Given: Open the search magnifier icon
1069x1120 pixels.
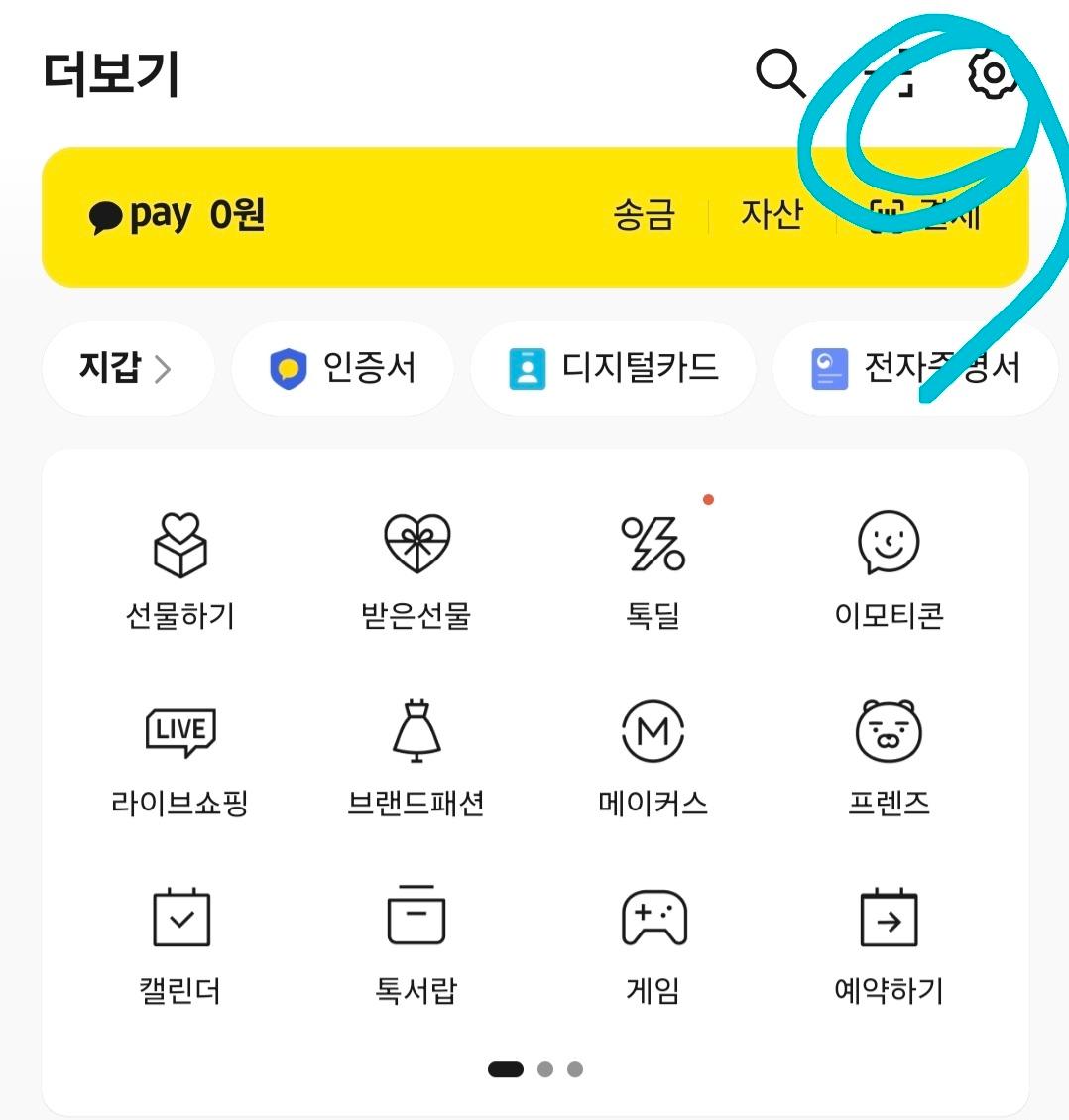Looking at the screenshot, I should [x=781, y=73].
